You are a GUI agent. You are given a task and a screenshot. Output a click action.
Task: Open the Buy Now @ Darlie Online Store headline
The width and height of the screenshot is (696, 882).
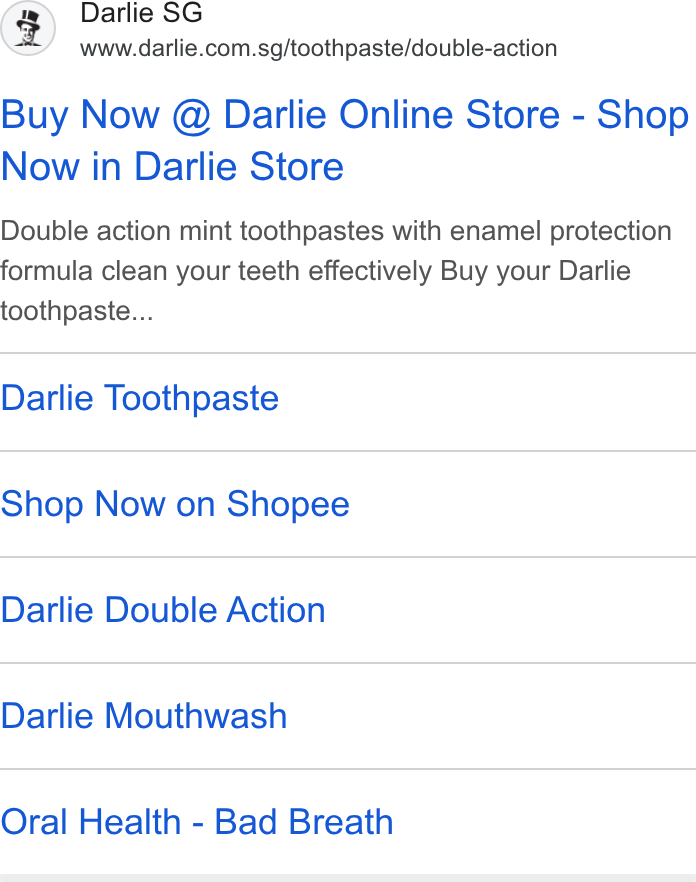(x=344, y=140)
